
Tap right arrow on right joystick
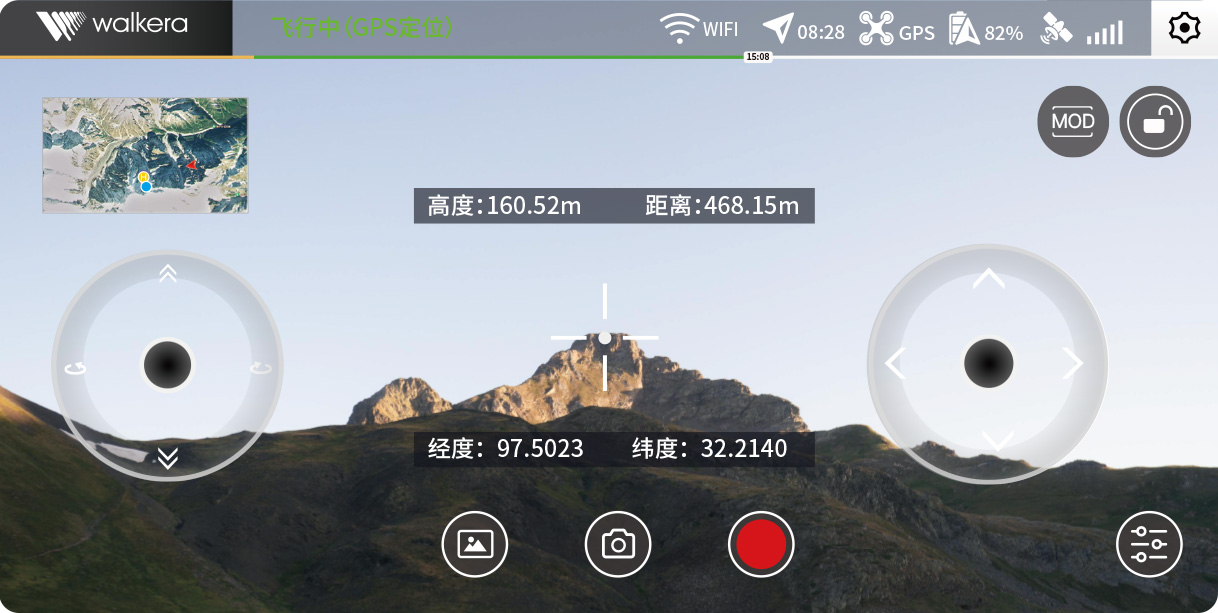click(x=1073, y=364)
